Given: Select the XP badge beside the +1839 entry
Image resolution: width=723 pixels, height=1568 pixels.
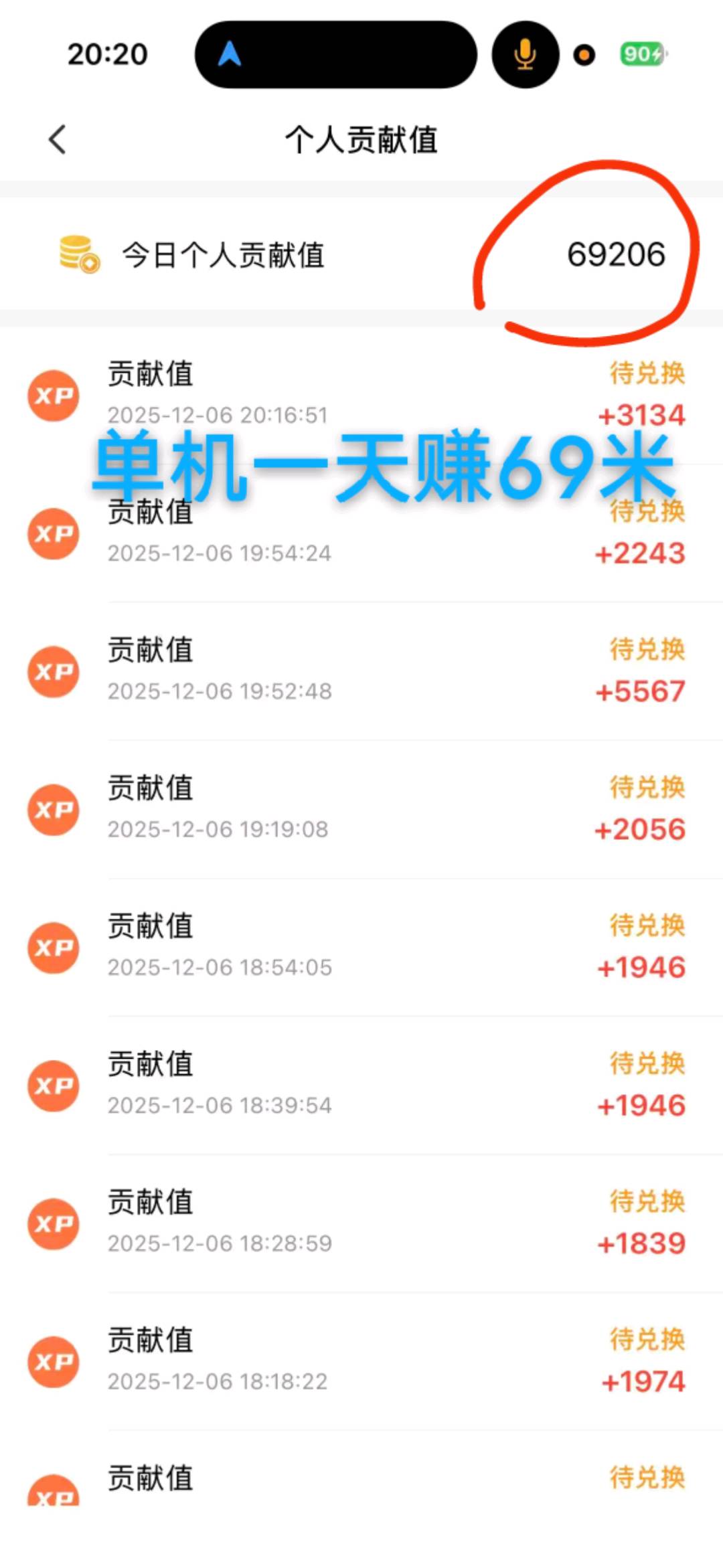Looking at the screenshot, I should 54,1225.
